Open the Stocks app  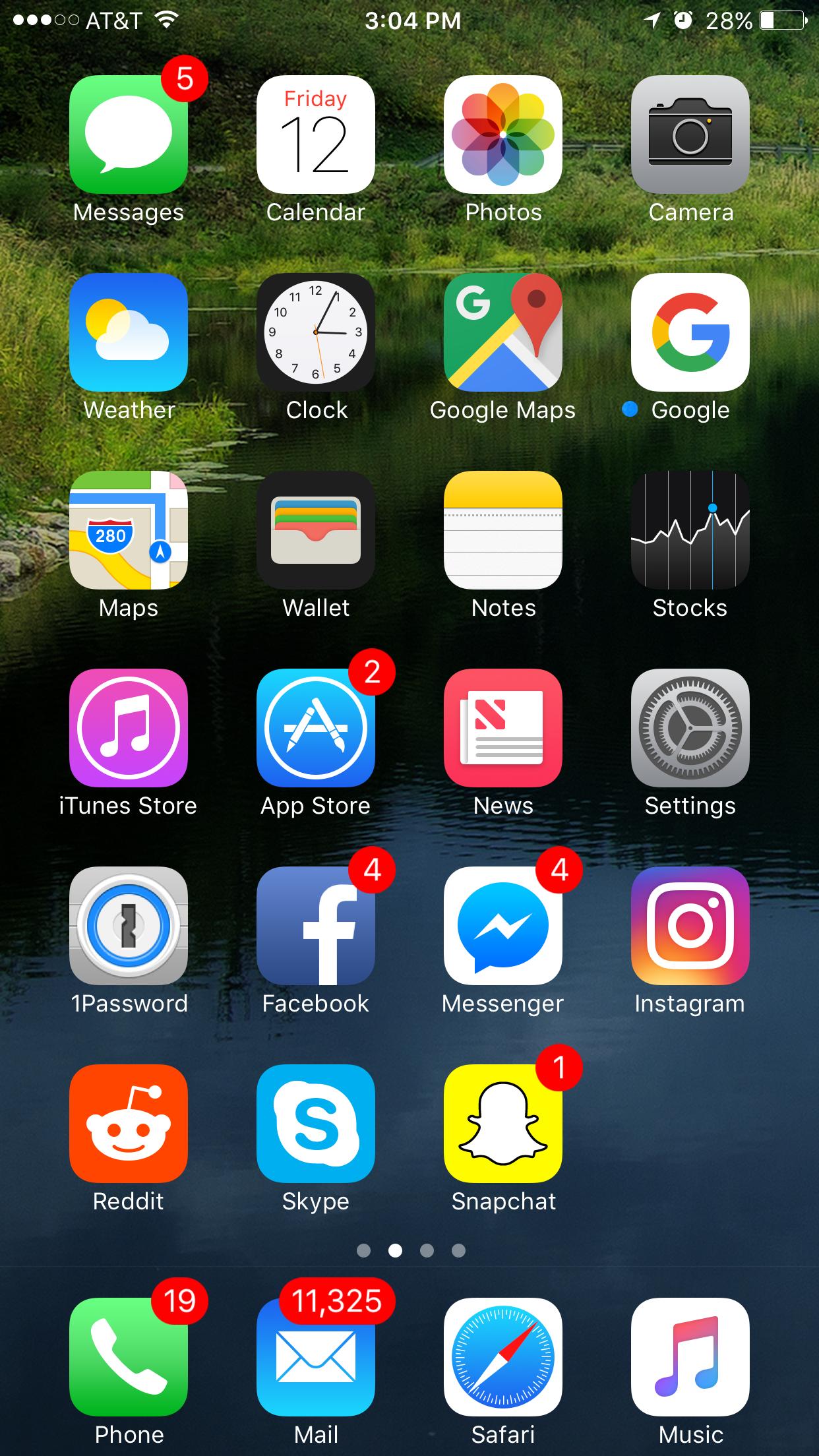[x=690, y=530]
